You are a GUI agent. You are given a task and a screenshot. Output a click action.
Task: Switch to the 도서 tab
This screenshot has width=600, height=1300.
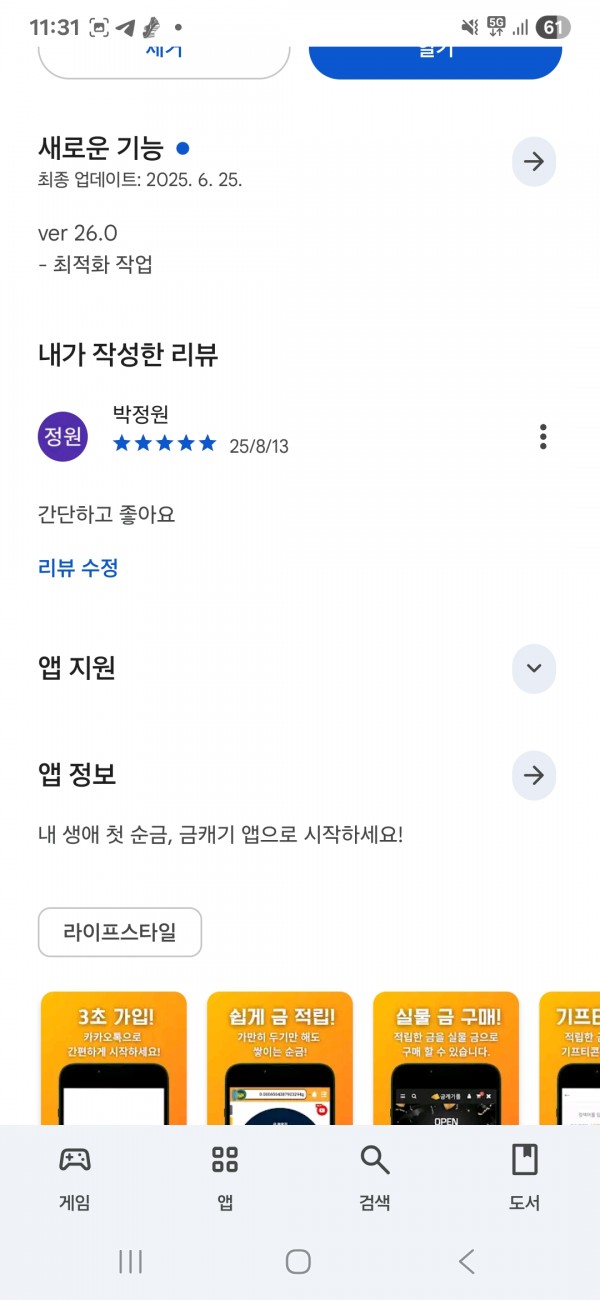(525, 1178)
